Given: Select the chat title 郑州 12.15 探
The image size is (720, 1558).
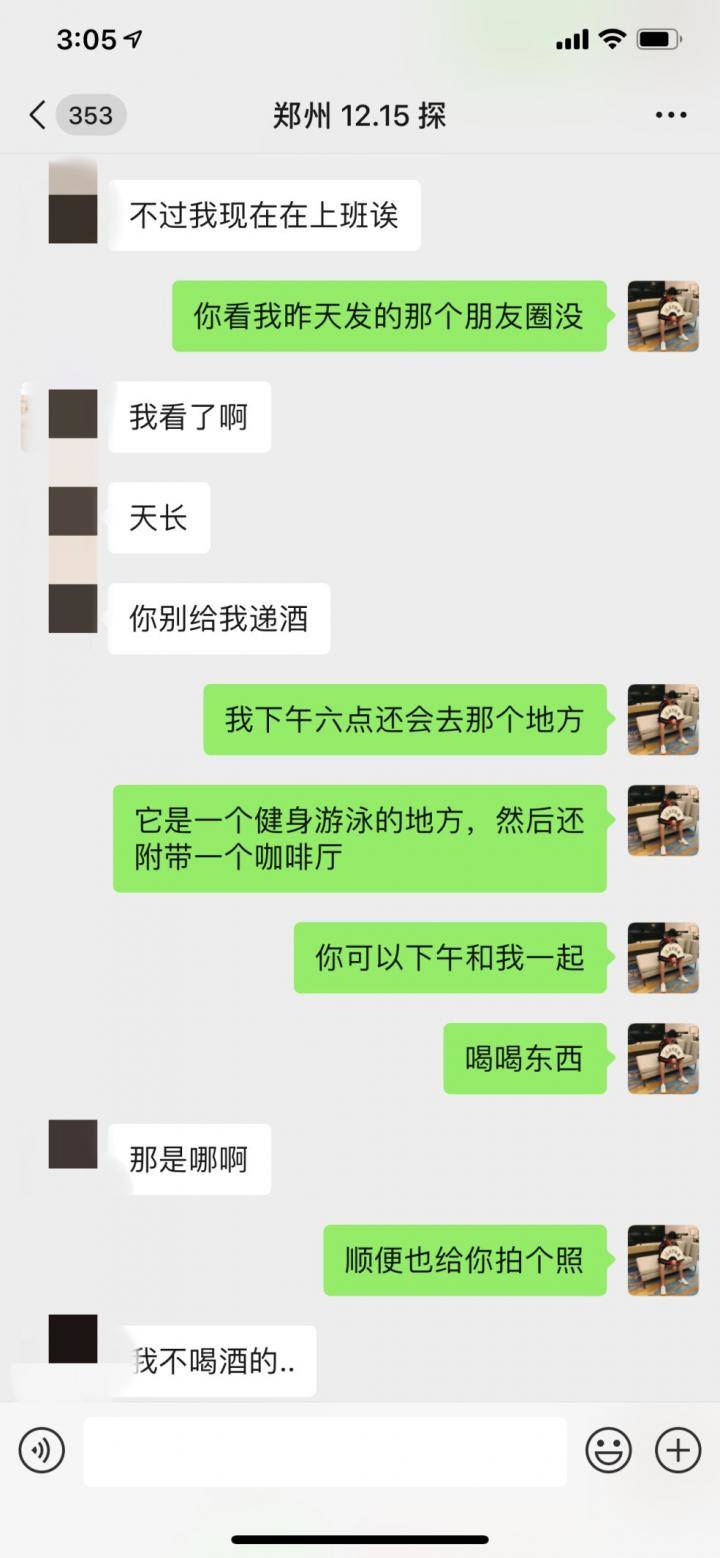Looking at the screenshot, I should [x=360, y=115].
